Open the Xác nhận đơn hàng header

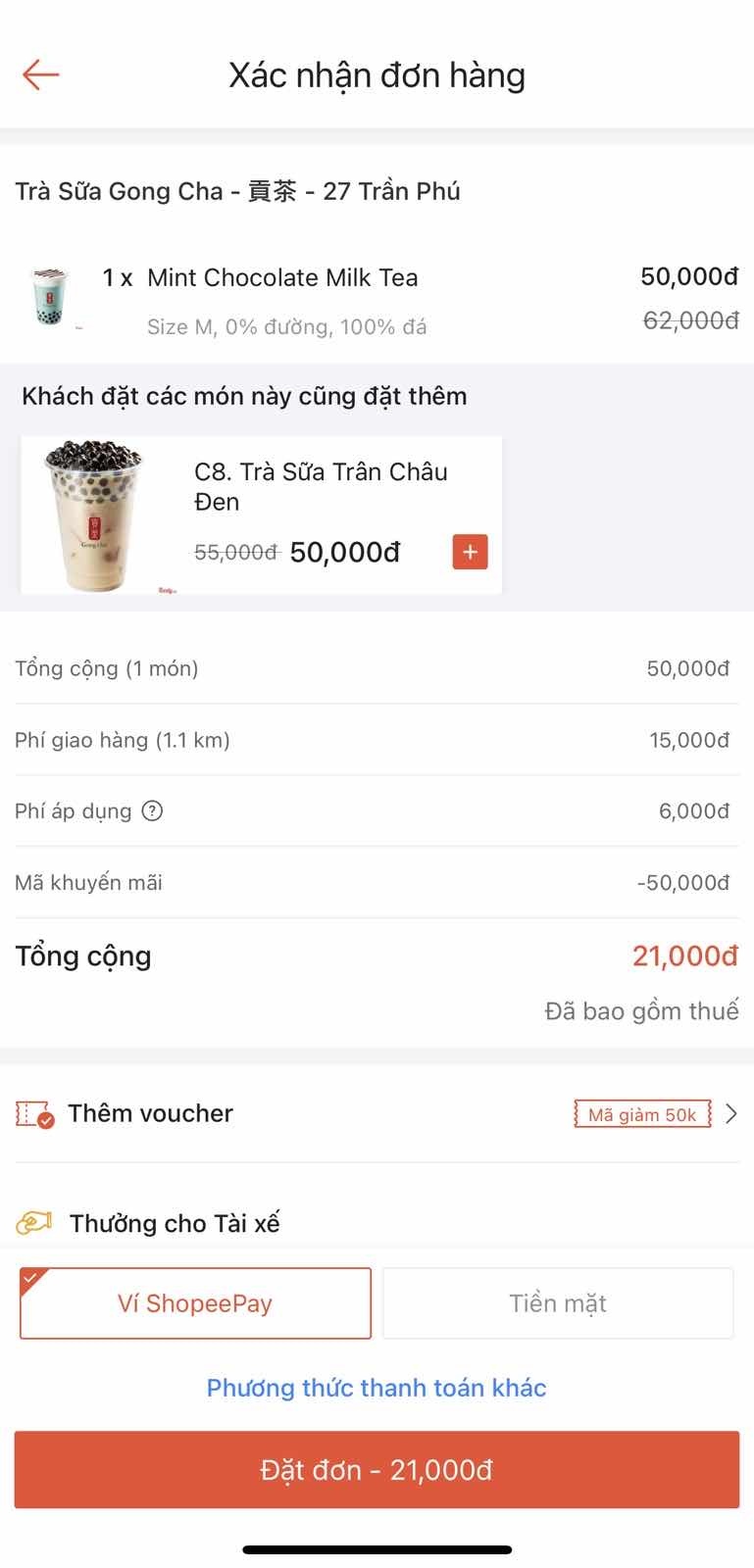[377, 74]
